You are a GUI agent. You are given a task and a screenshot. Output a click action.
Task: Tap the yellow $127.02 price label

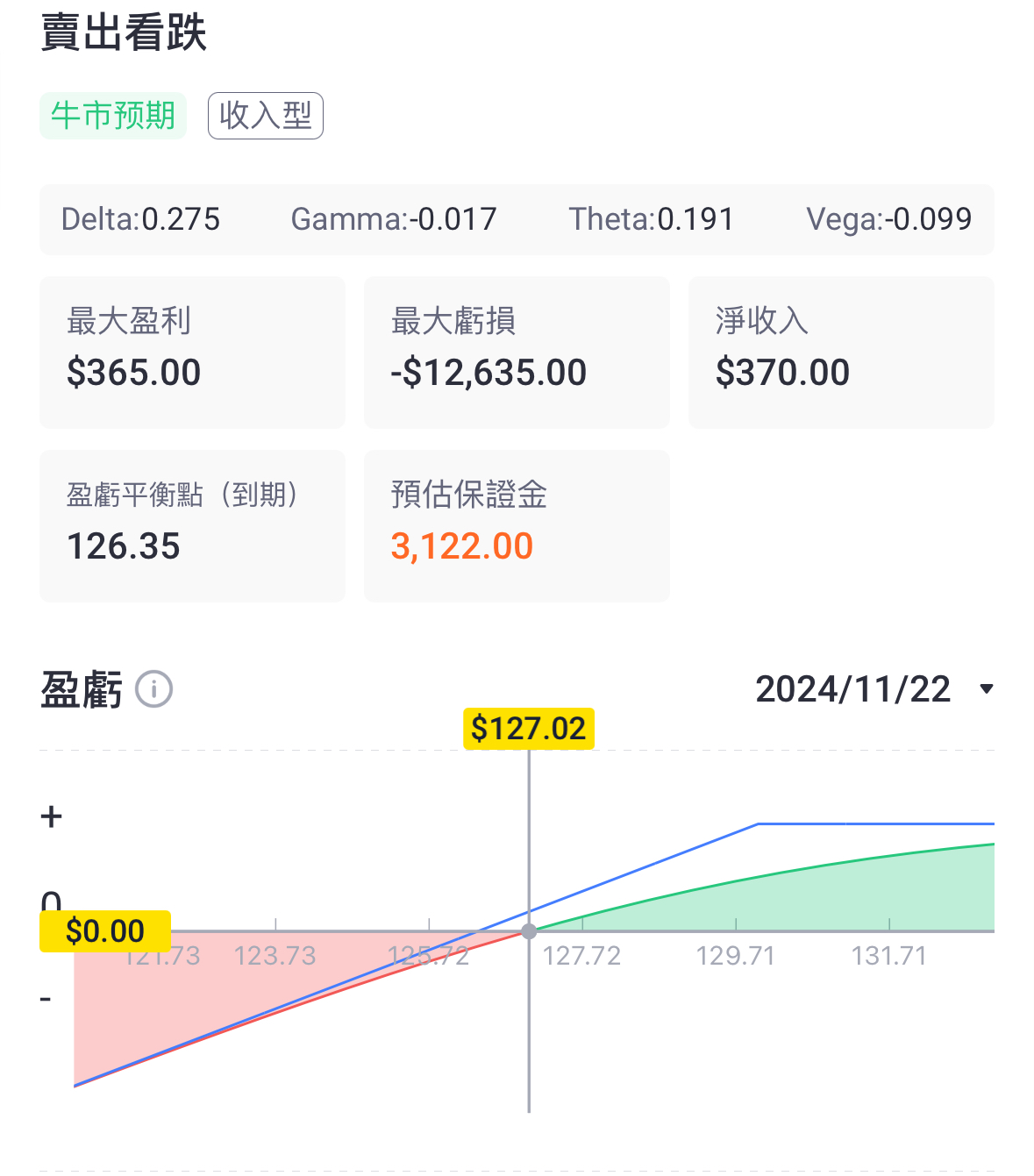pos(530,728)
